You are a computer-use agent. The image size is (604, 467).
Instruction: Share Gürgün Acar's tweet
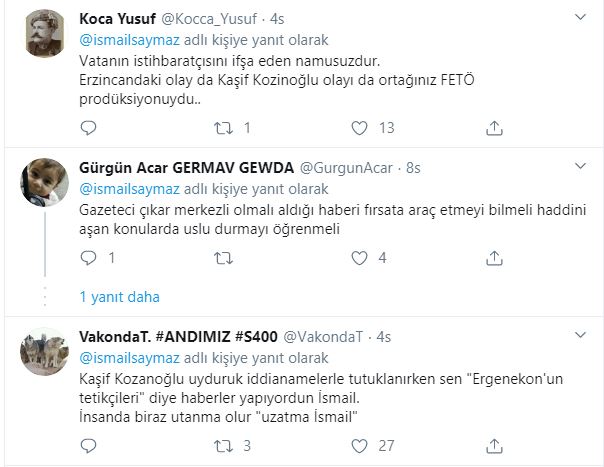(492, 257)
